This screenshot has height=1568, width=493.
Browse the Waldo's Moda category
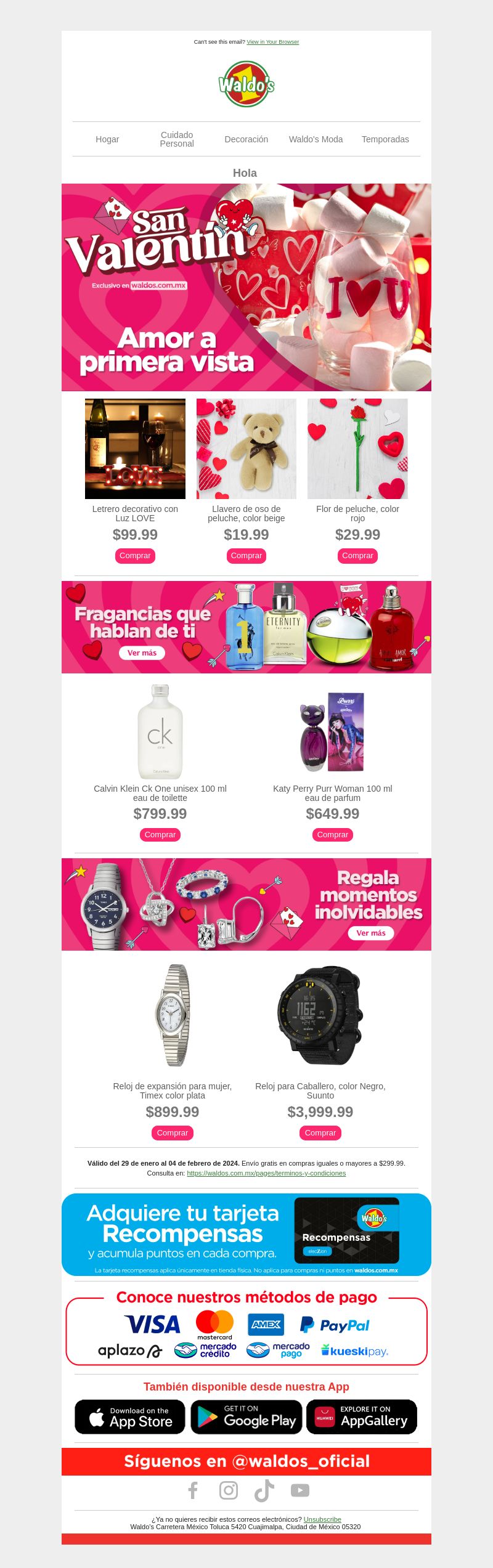click(316, 139)
